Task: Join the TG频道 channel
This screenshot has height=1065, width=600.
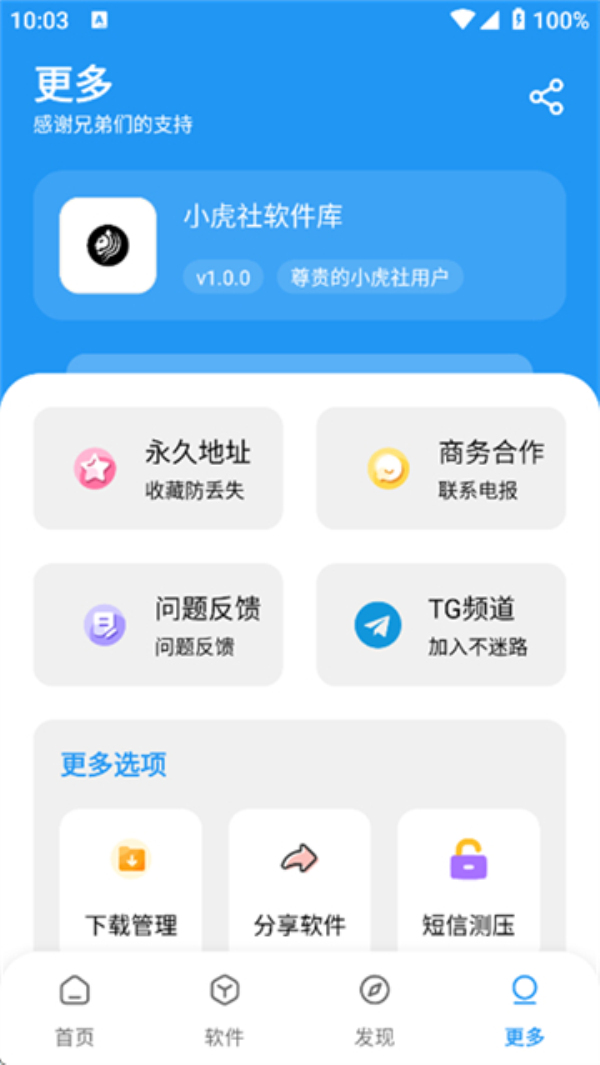Action: (x=441, y=624)
